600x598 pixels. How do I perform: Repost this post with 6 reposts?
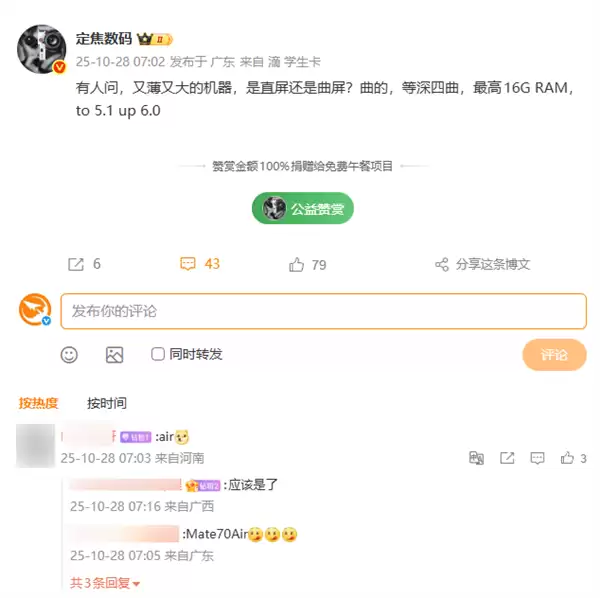83,264
